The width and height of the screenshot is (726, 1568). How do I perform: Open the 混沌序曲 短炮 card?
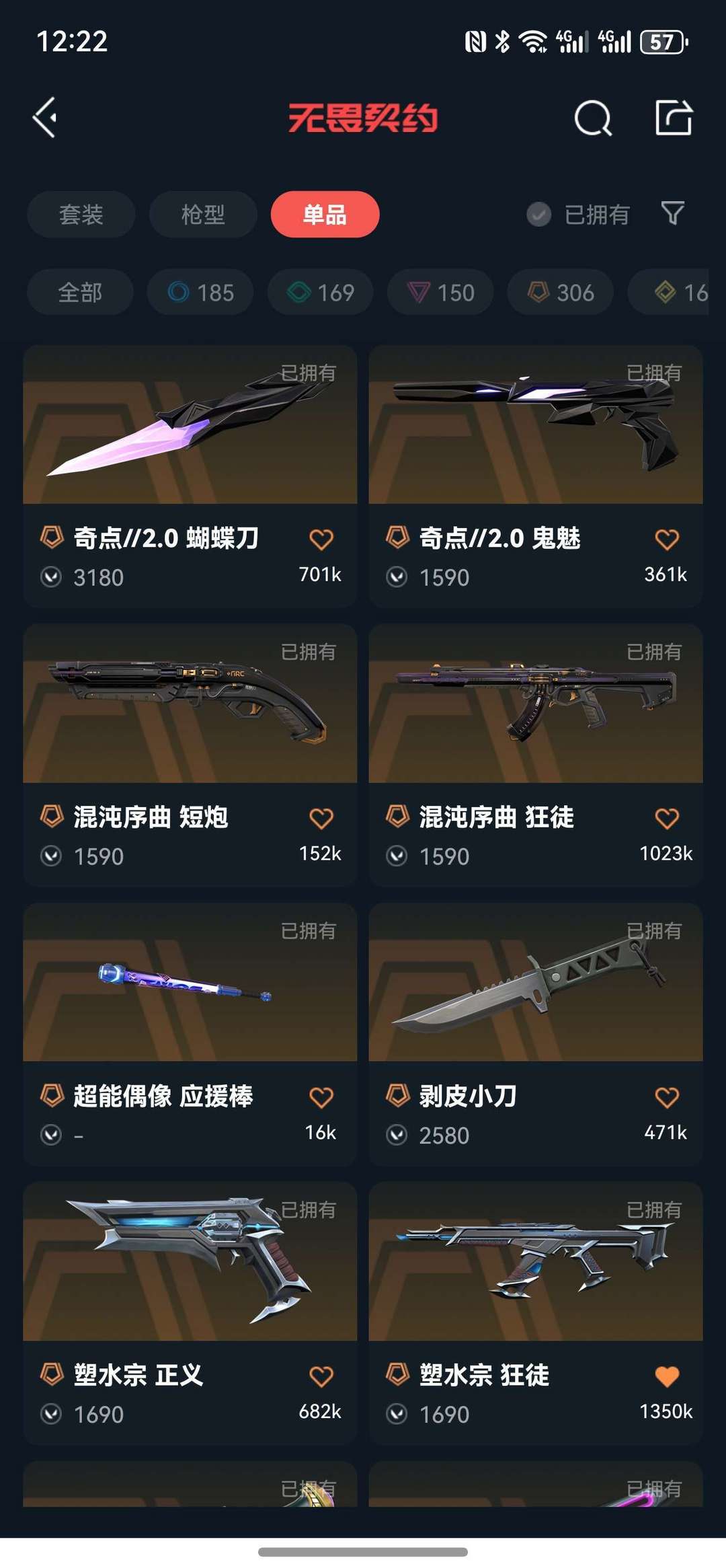coord(190,755)
